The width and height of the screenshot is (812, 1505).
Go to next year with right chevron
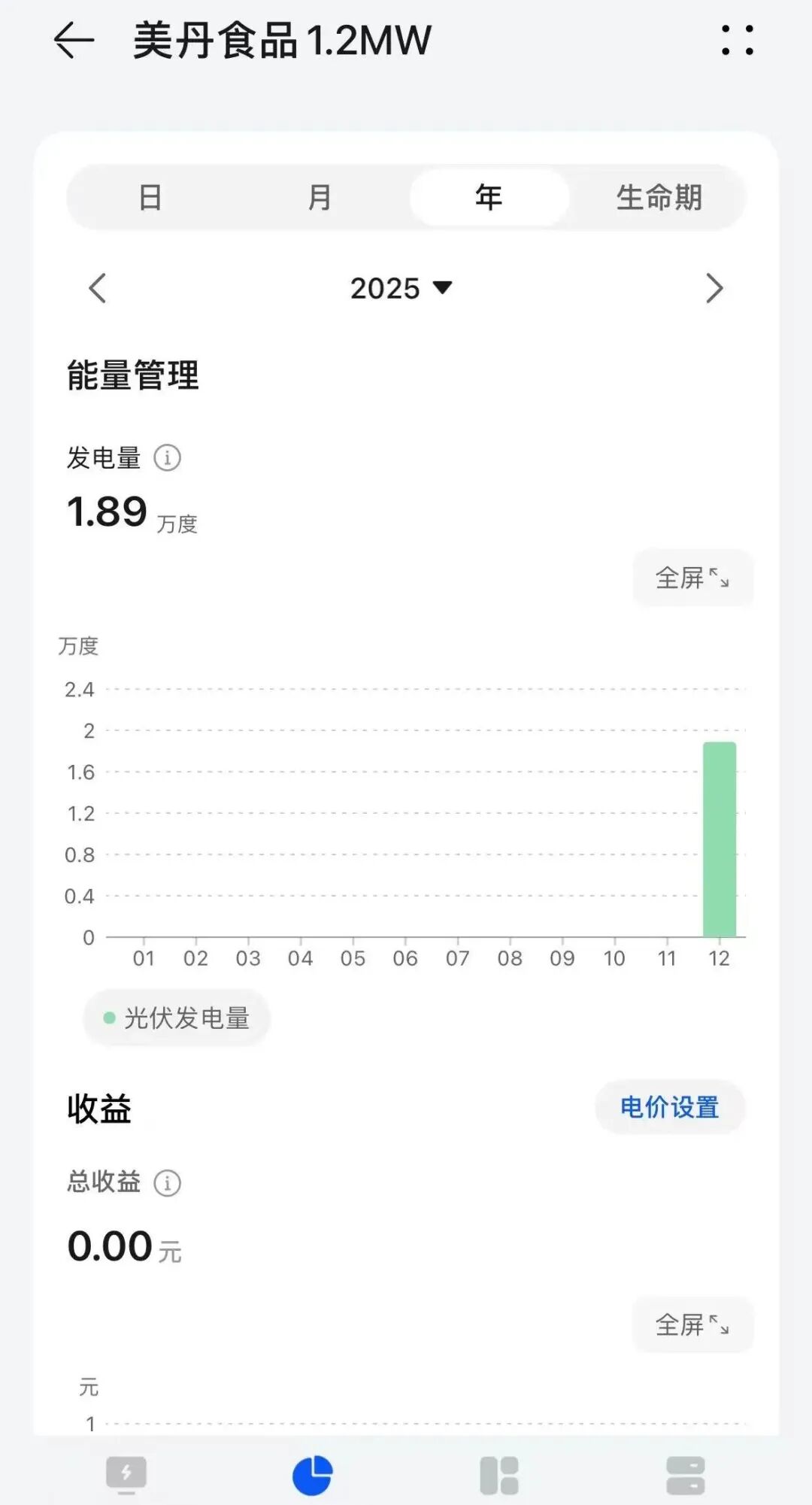pos(714,288)
